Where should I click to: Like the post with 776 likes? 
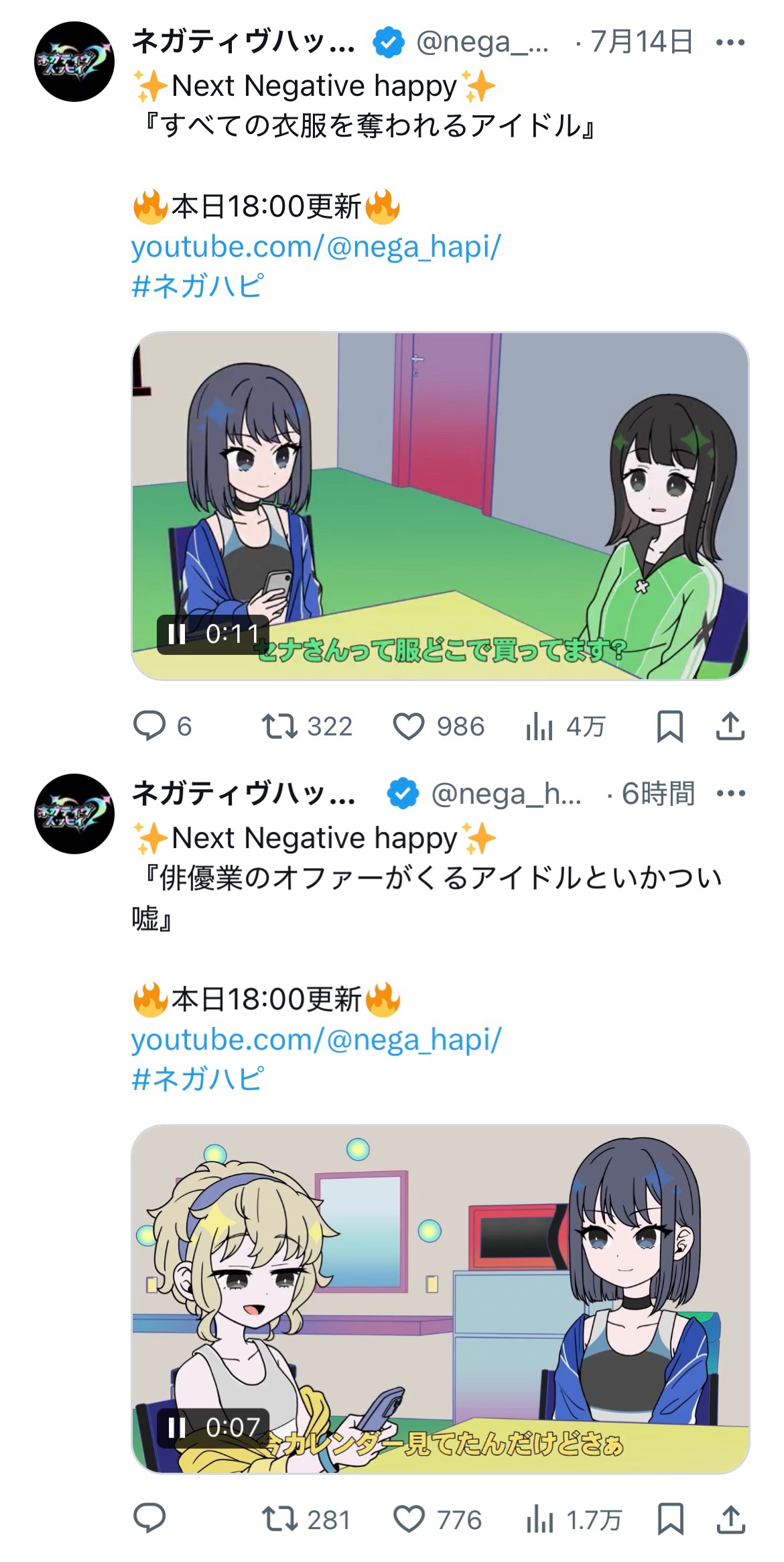[x=409, y=1519]
